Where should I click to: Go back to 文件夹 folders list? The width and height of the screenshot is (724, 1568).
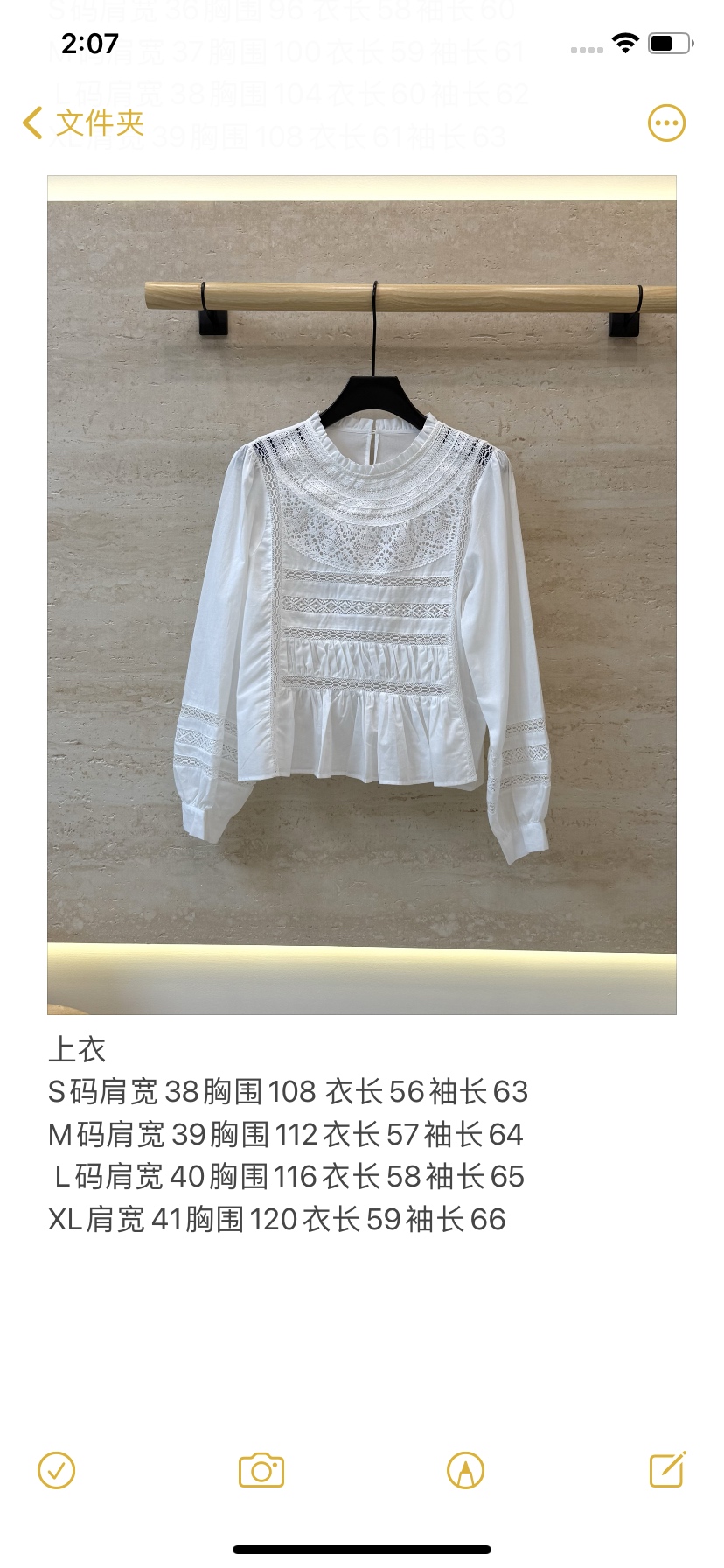[83, 123]
